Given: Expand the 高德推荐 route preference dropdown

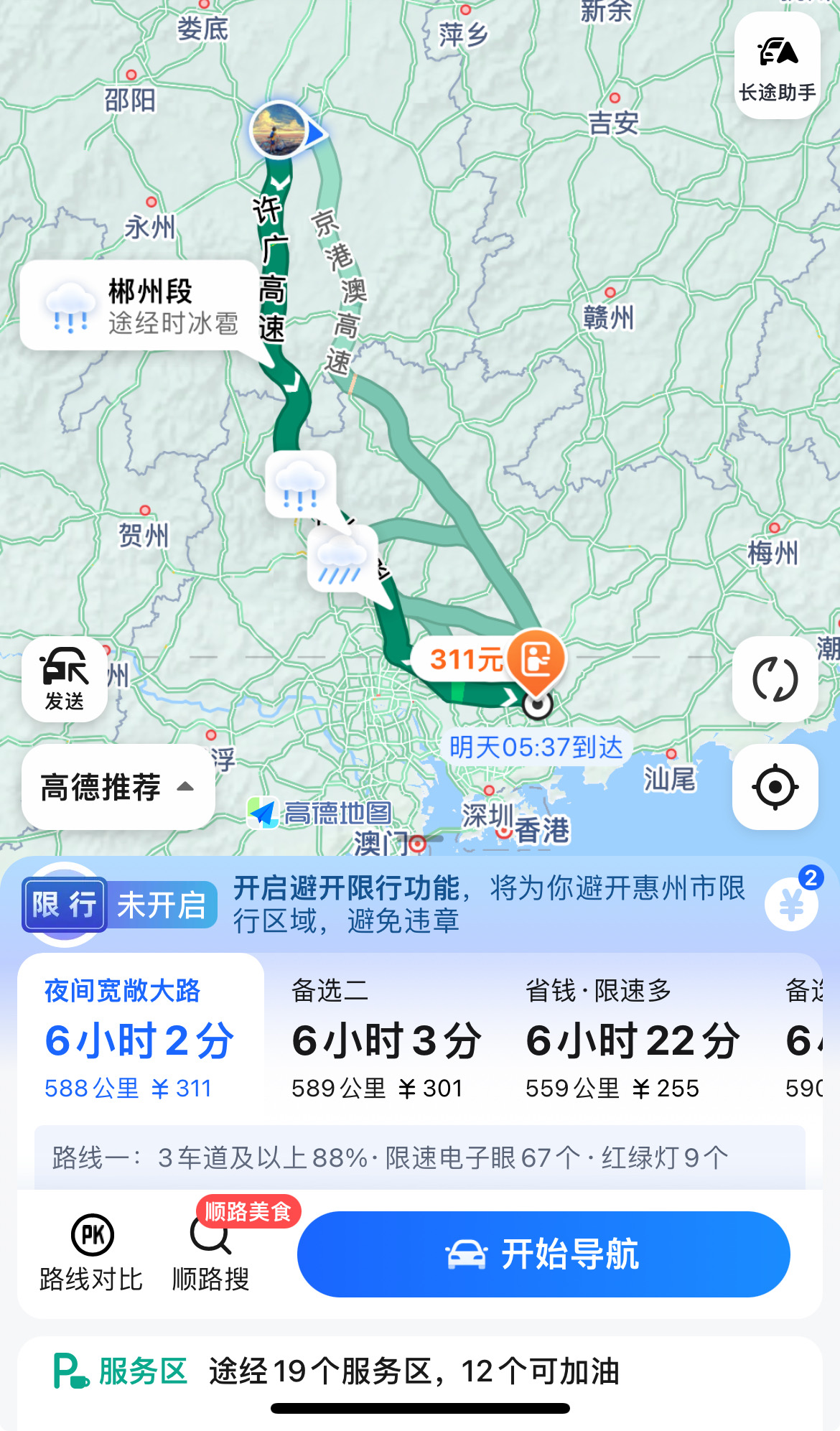Looking at the screenshot, I should click(x=118, y=787).
